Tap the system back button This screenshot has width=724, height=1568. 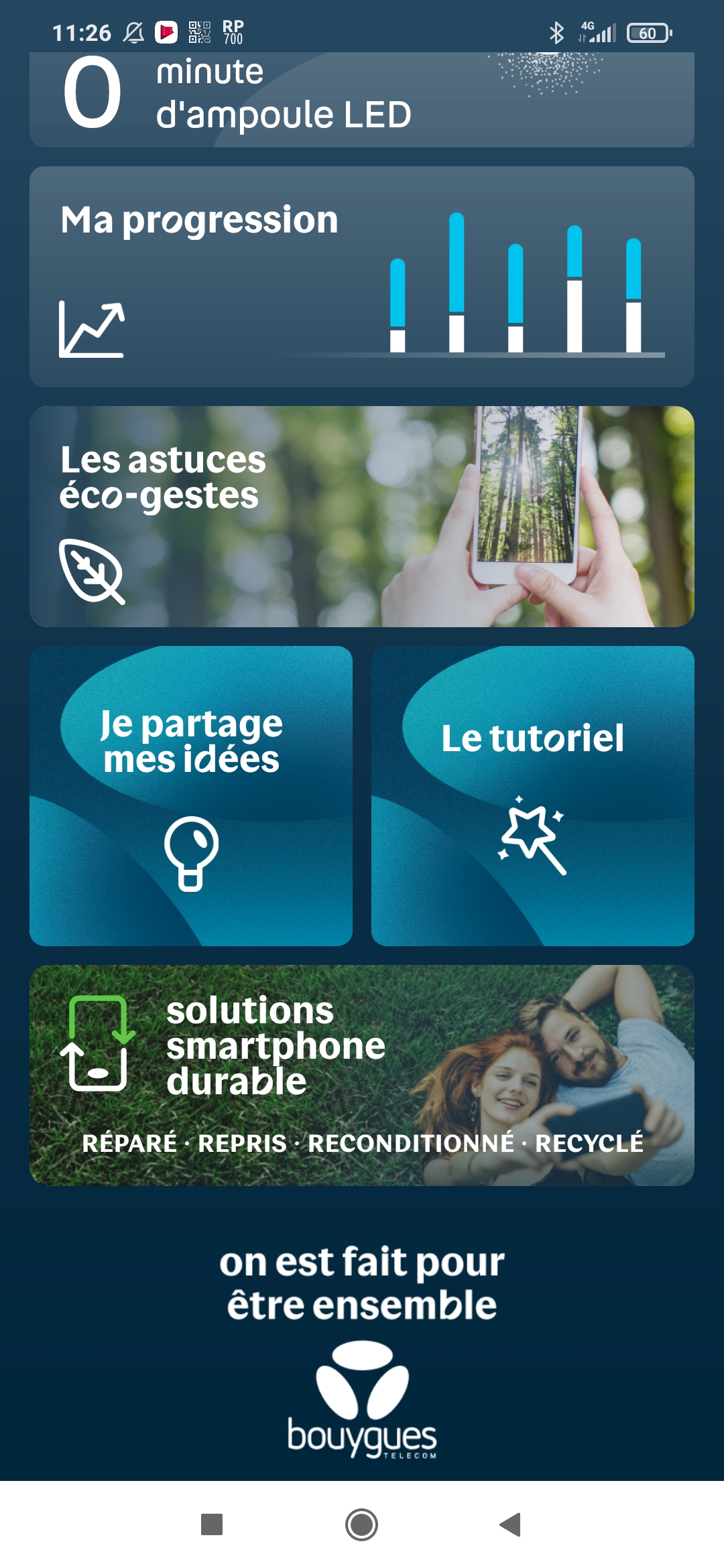pos(511,1524)
